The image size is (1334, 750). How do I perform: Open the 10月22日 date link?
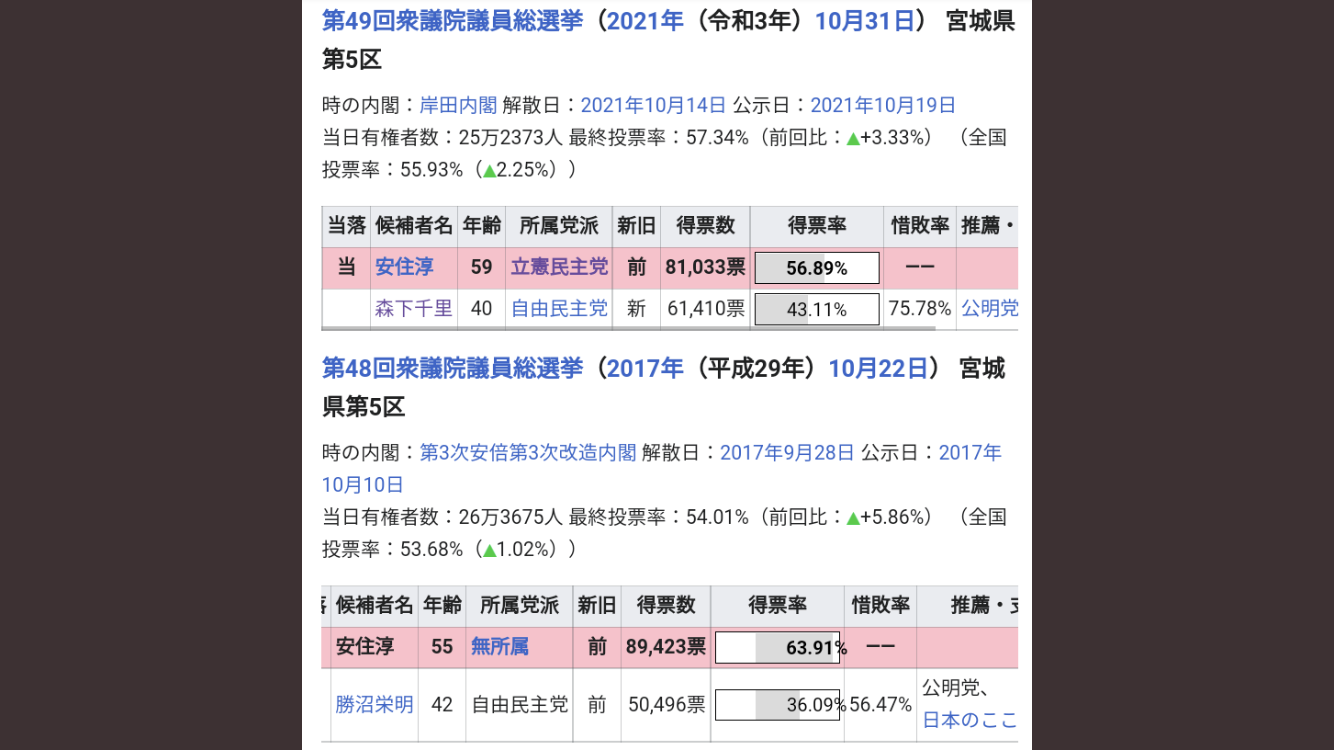[878, 368]
